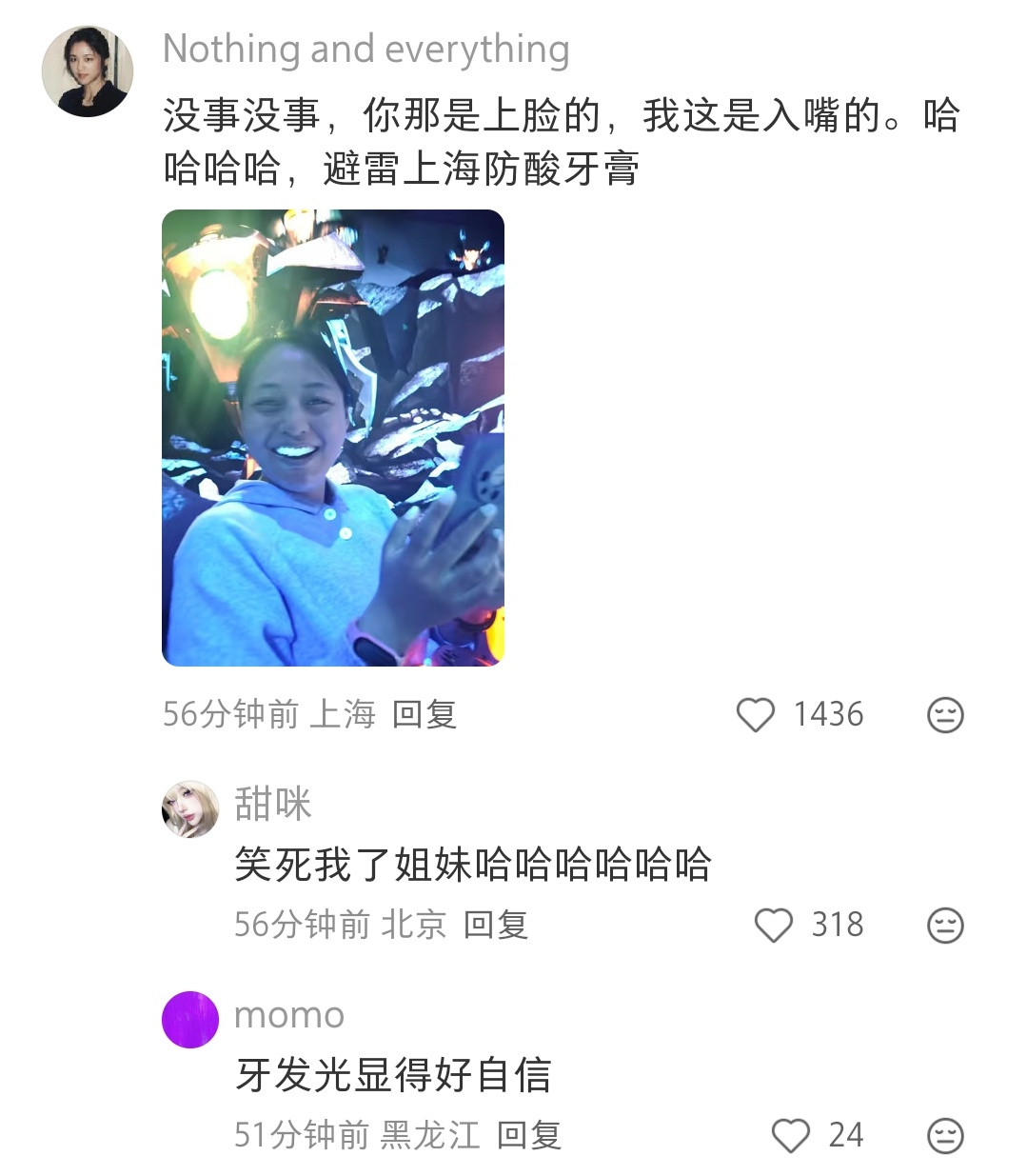The width and height of the screenshot is (1027, 1176).
Task: Tap the smiley icon next to 甜咪's comment
Action: tap(943, 925)
